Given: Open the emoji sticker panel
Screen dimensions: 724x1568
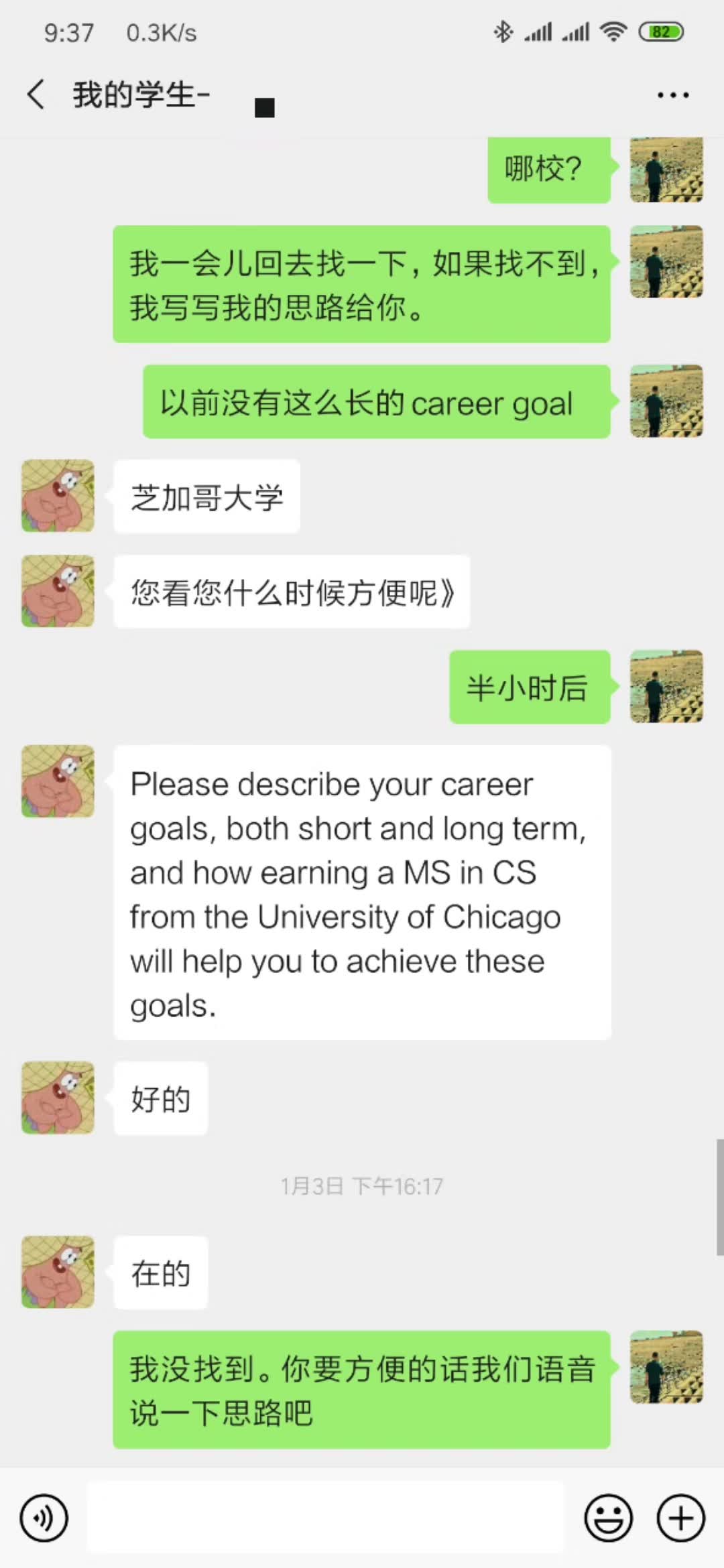Looking at the screenshot, I should point(608,1518).
